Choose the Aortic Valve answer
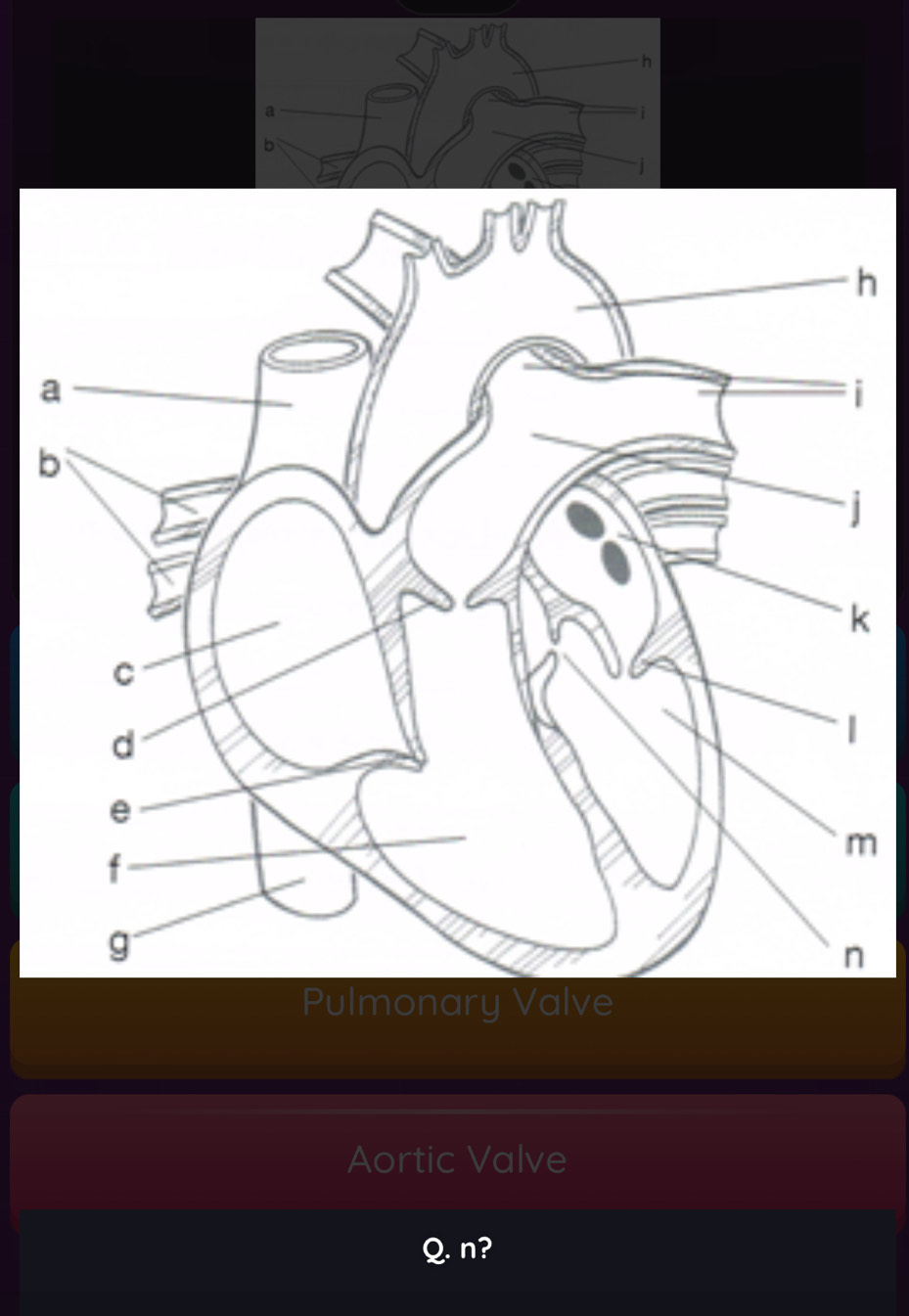The image size is (909, 1316). pos(457,1159)
